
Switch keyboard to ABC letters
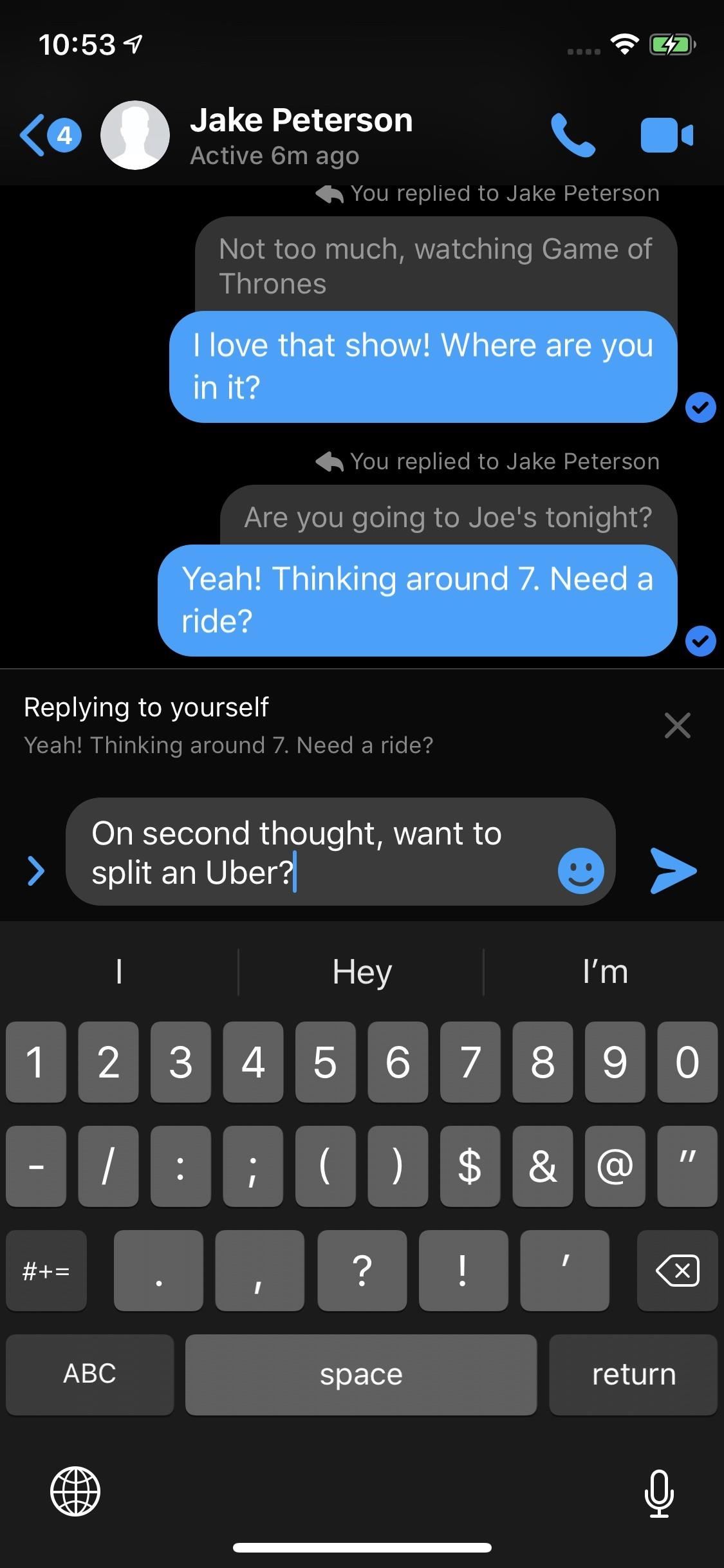point(89,1374)
